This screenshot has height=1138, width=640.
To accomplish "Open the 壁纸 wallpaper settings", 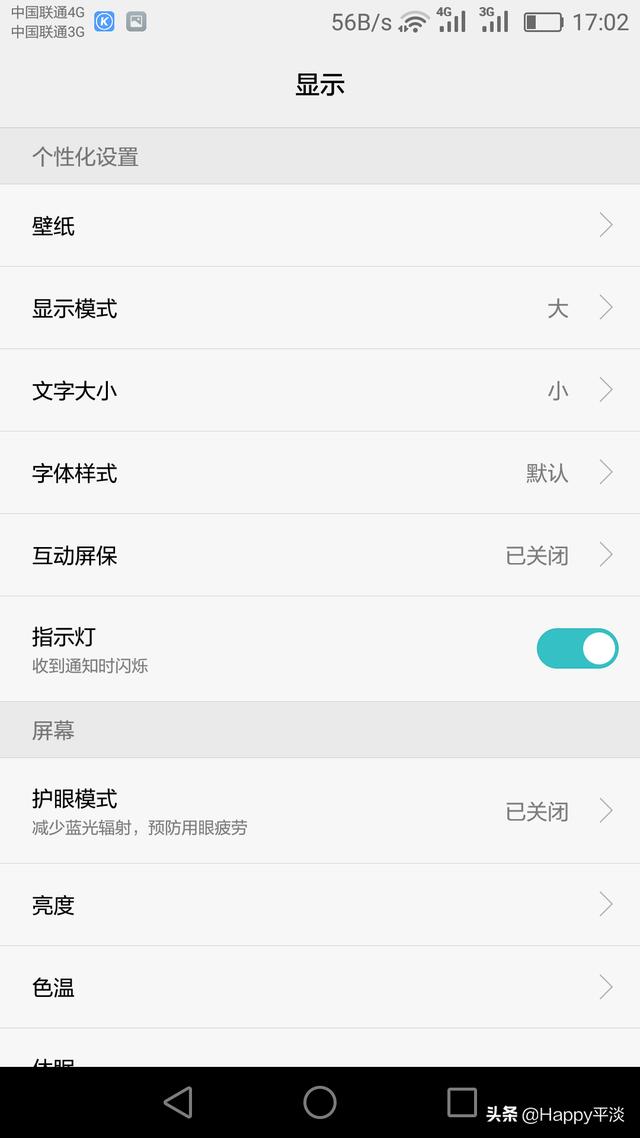I will [x=320, y=225].
